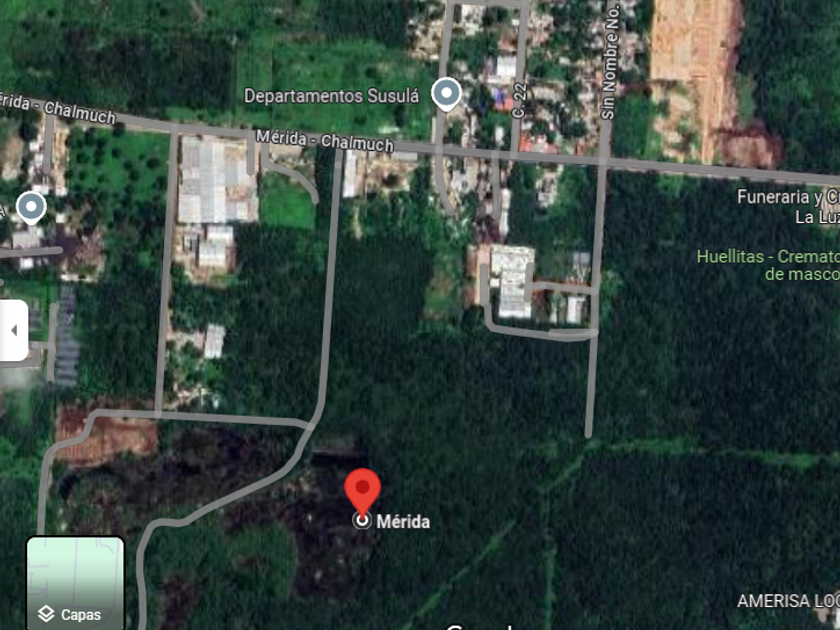Expand the collapsed side panel arrow
This screenshot has width=840, height=630.
(14, 330)
